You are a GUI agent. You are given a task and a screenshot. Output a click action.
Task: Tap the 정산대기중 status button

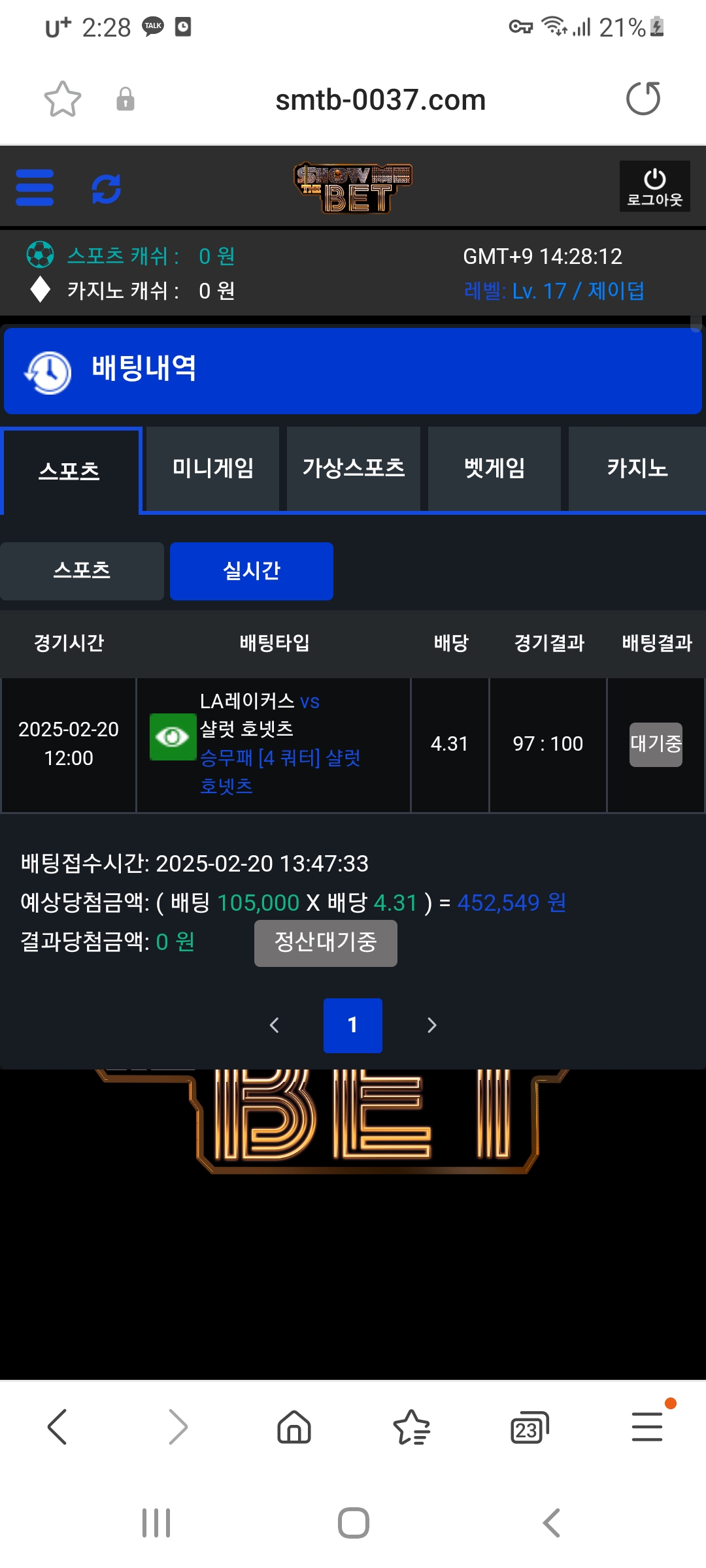point(326,942)
